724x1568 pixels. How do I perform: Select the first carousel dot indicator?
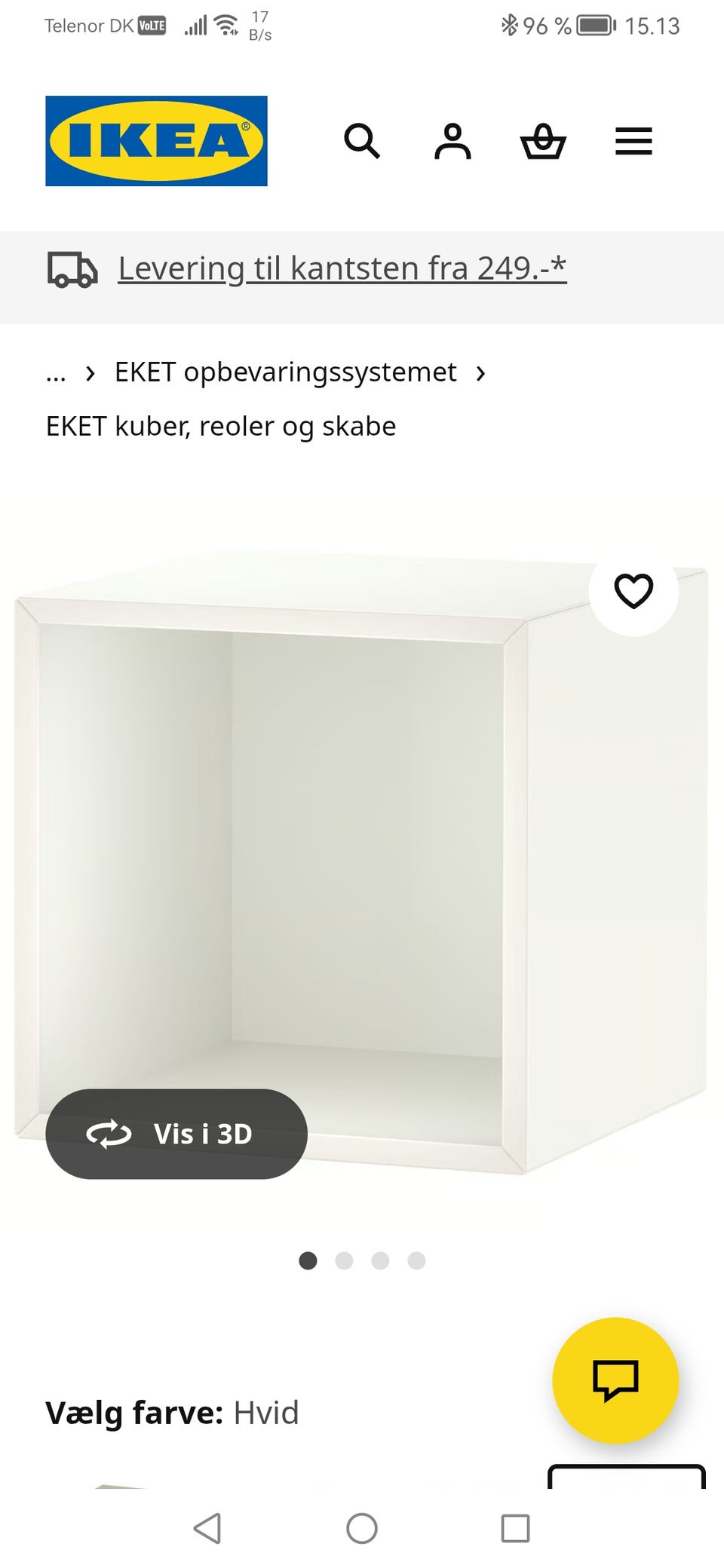point(308,1260)
